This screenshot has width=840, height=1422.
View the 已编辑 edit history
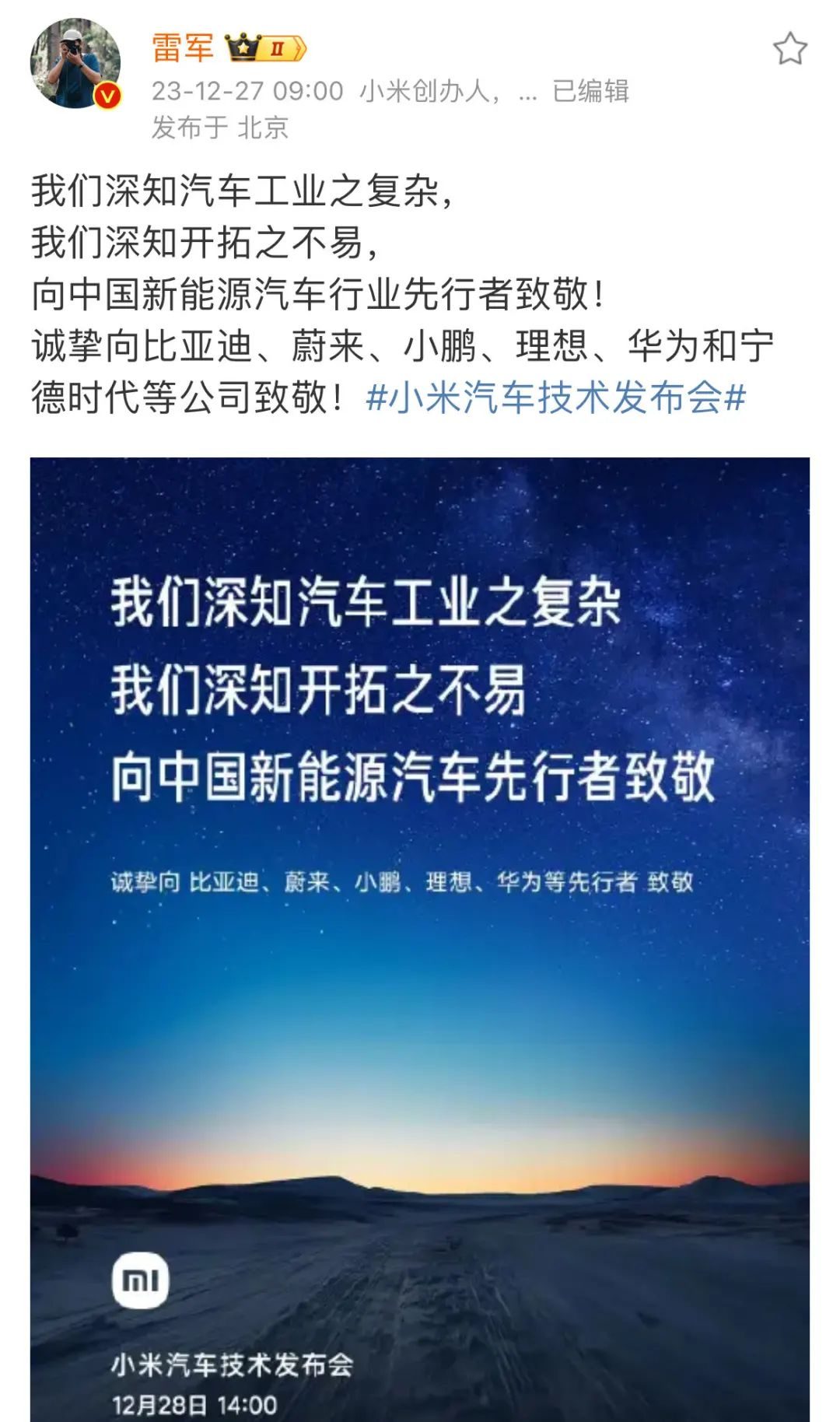[x=590, y=92]
